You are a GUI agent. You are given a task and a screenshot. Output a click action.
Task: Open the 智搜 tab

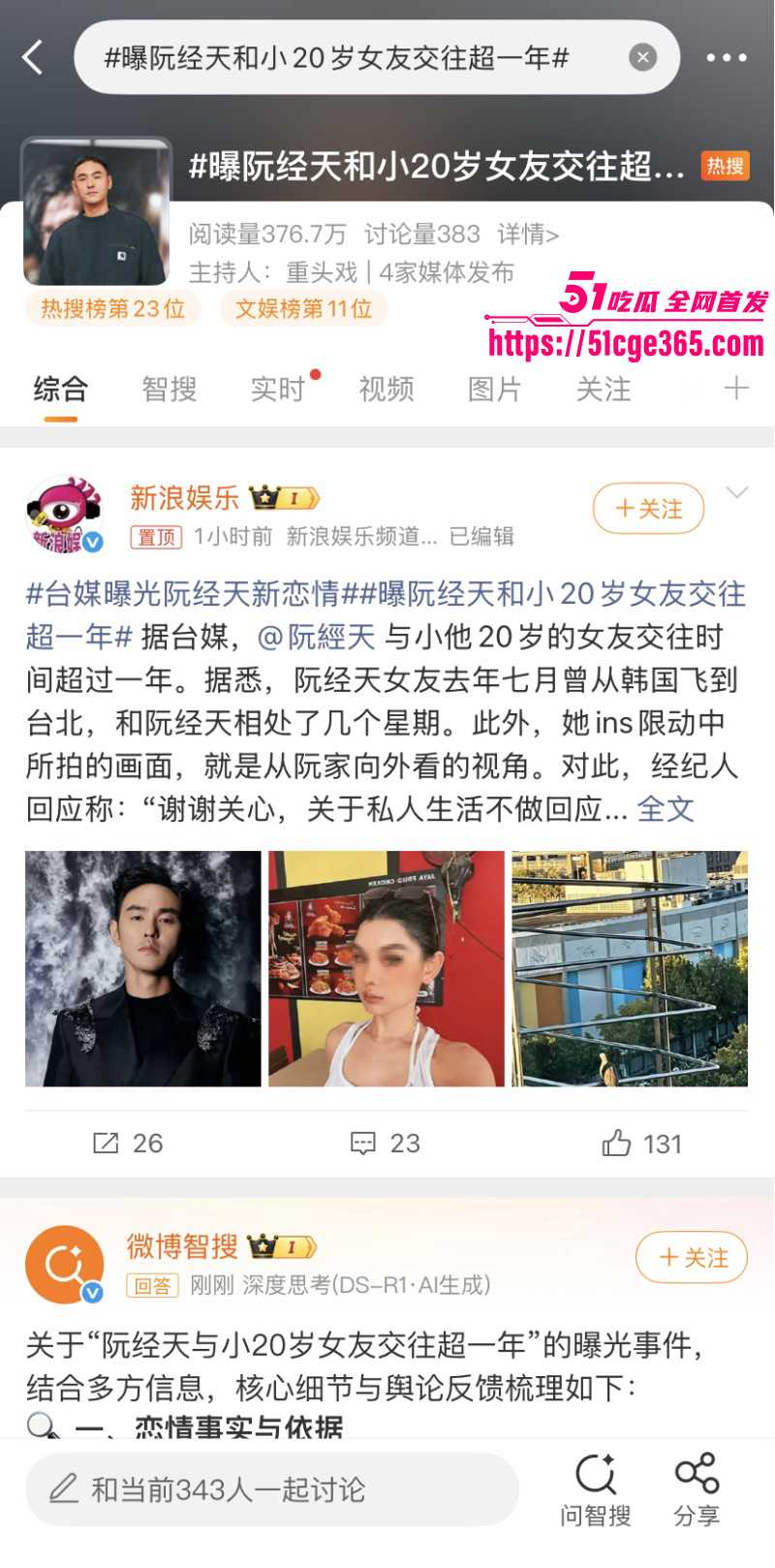coord(170,390)
